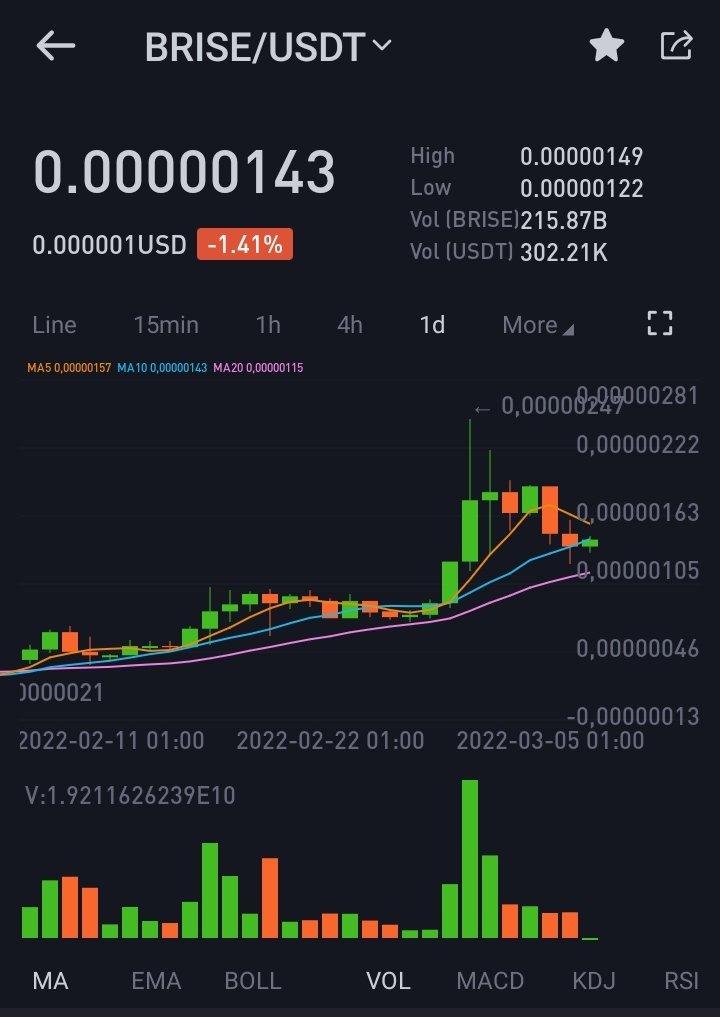Select the BOLL indicator
This screenshot has height=1017, width=720.
[253, 980]
